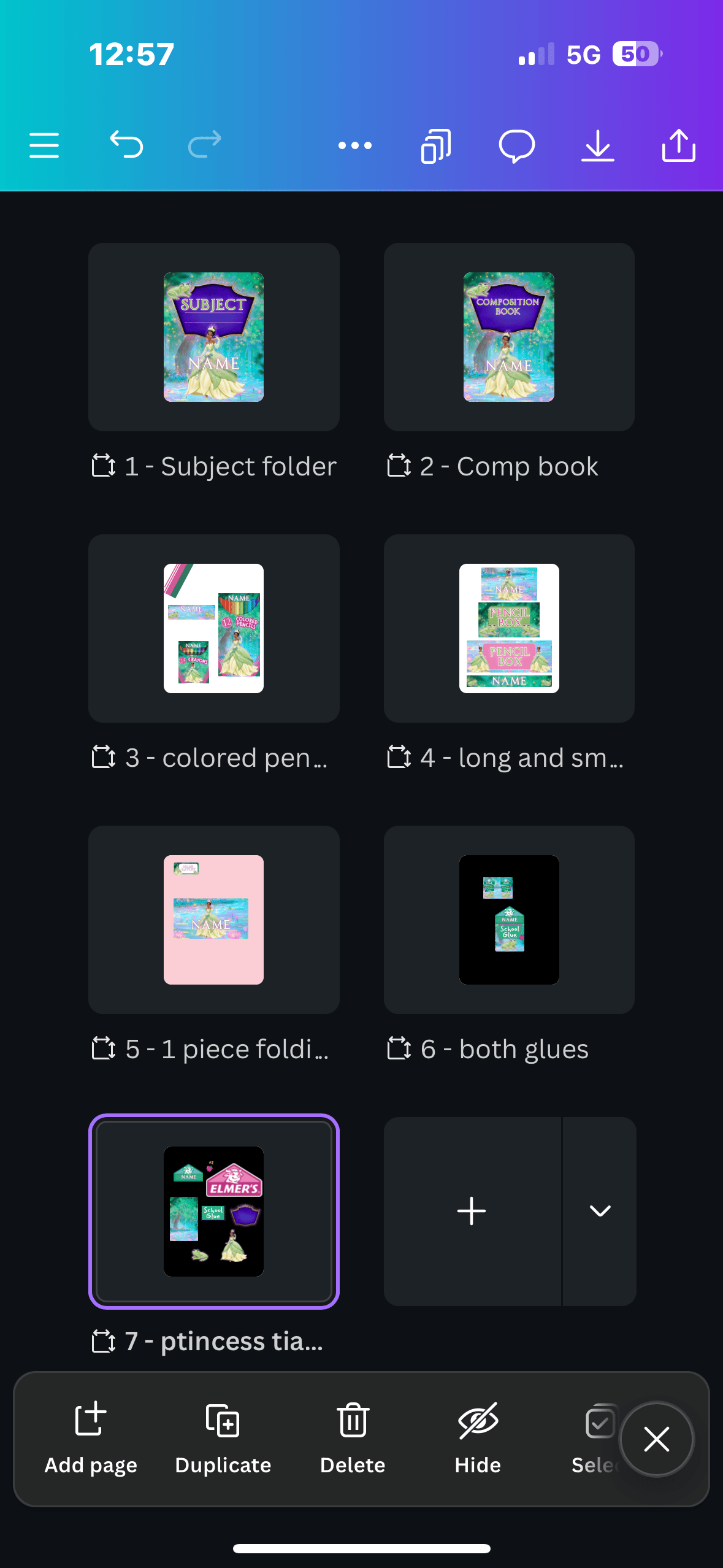This screenshot has height=1568, width=723.
Task: Select page 6 both glues
Action: 509,920
